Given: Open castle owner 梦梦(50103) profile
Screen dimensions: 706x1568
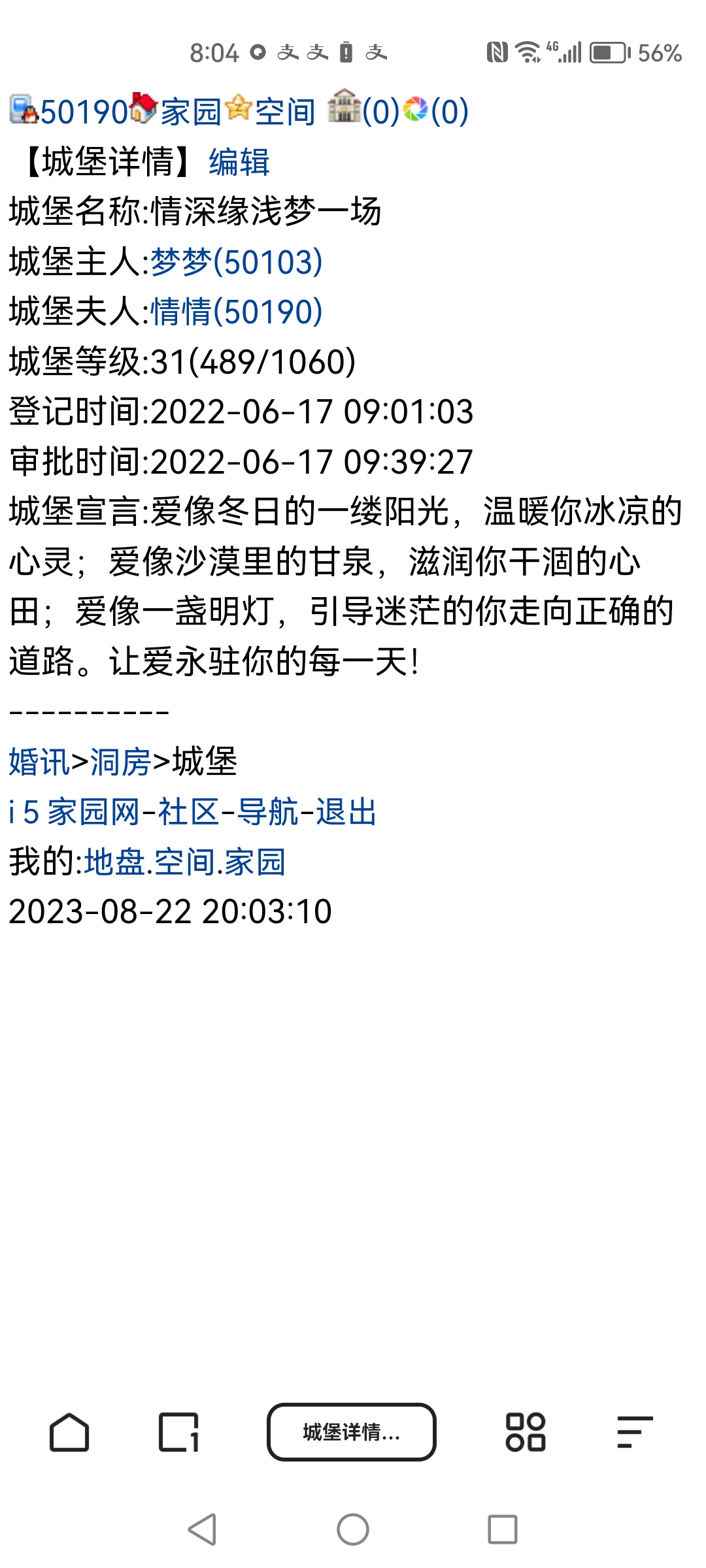Looking at the screenshot, I should [x=237, y=262].
